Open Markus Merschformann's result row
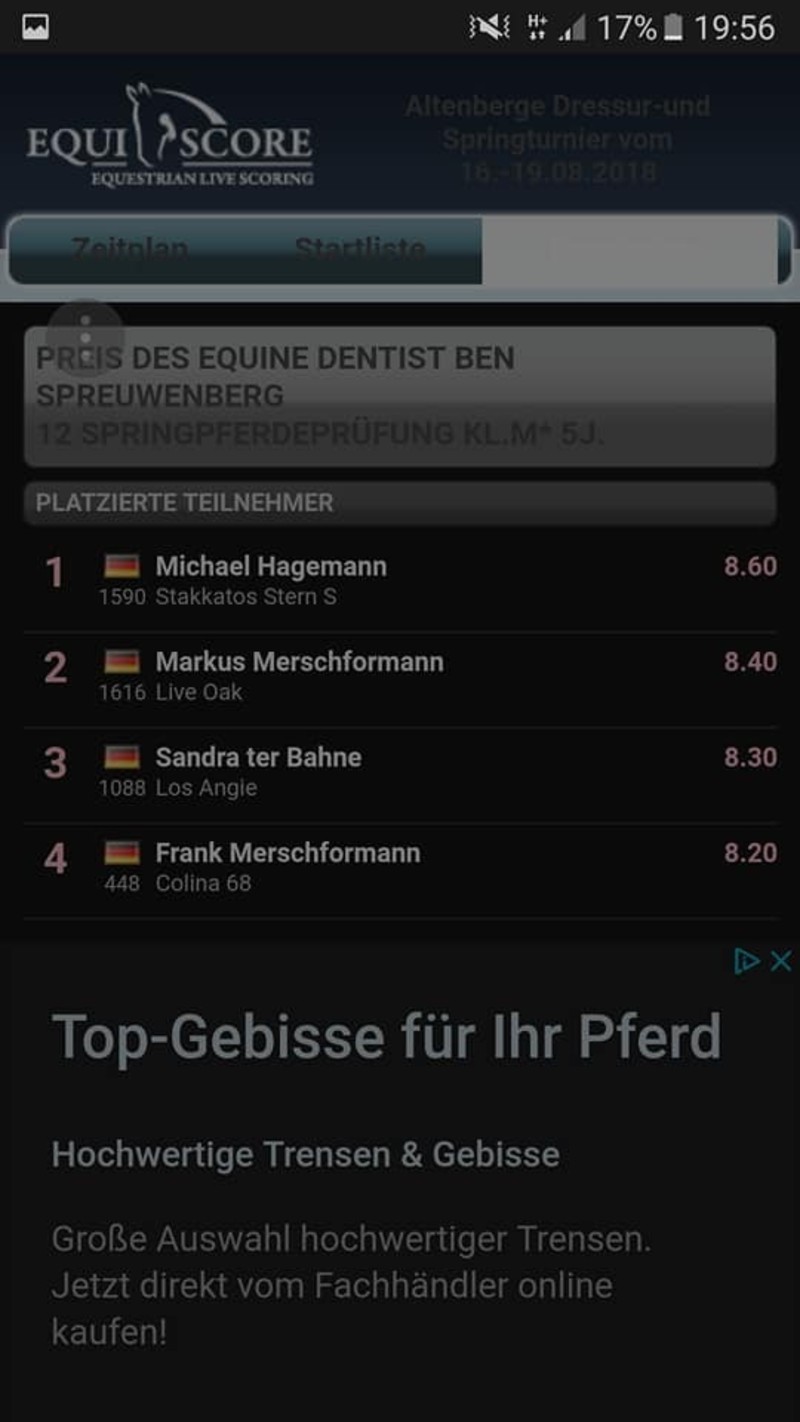 [400, 678]
